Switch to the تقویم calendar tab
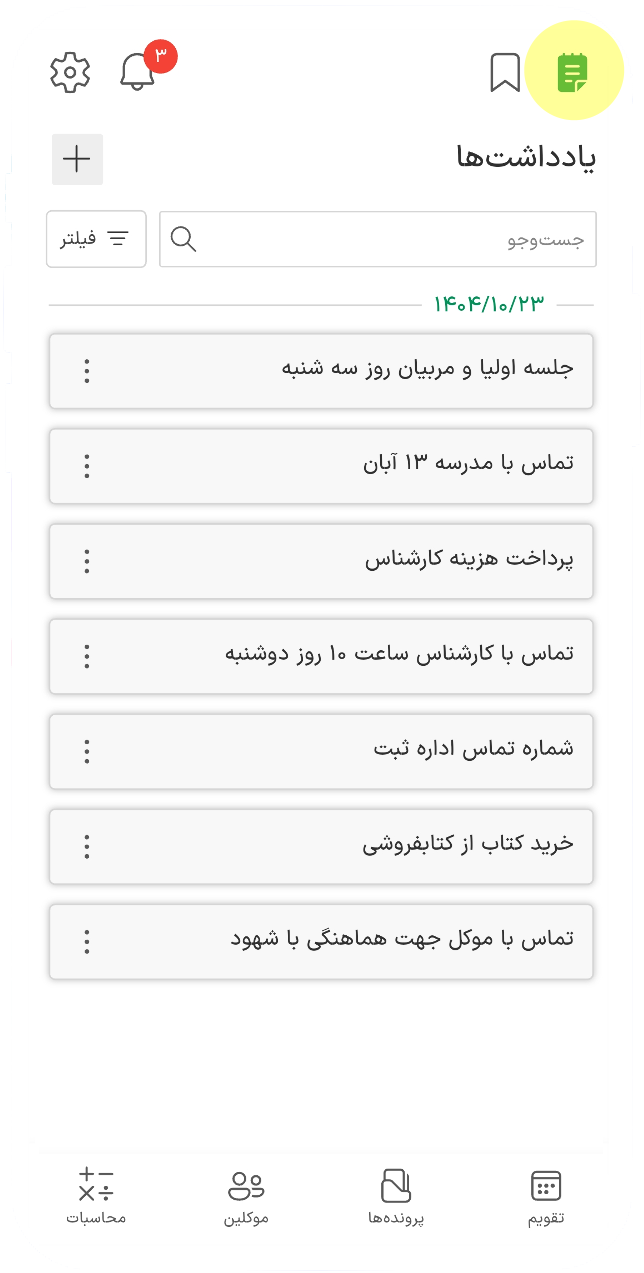 point(546,1197)
